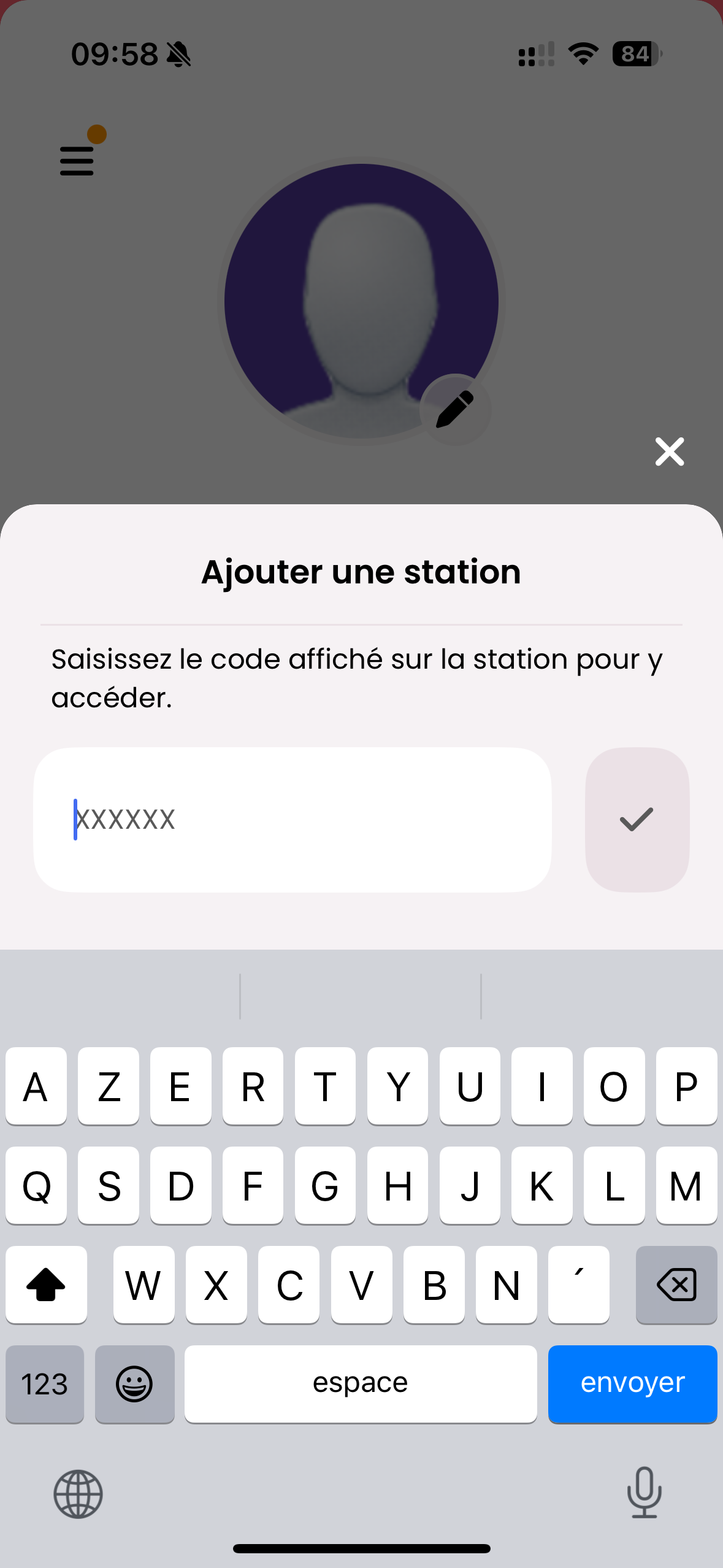723x1568 pixels.
Task: Toggle the shift key
Action: coord(46,1285)
